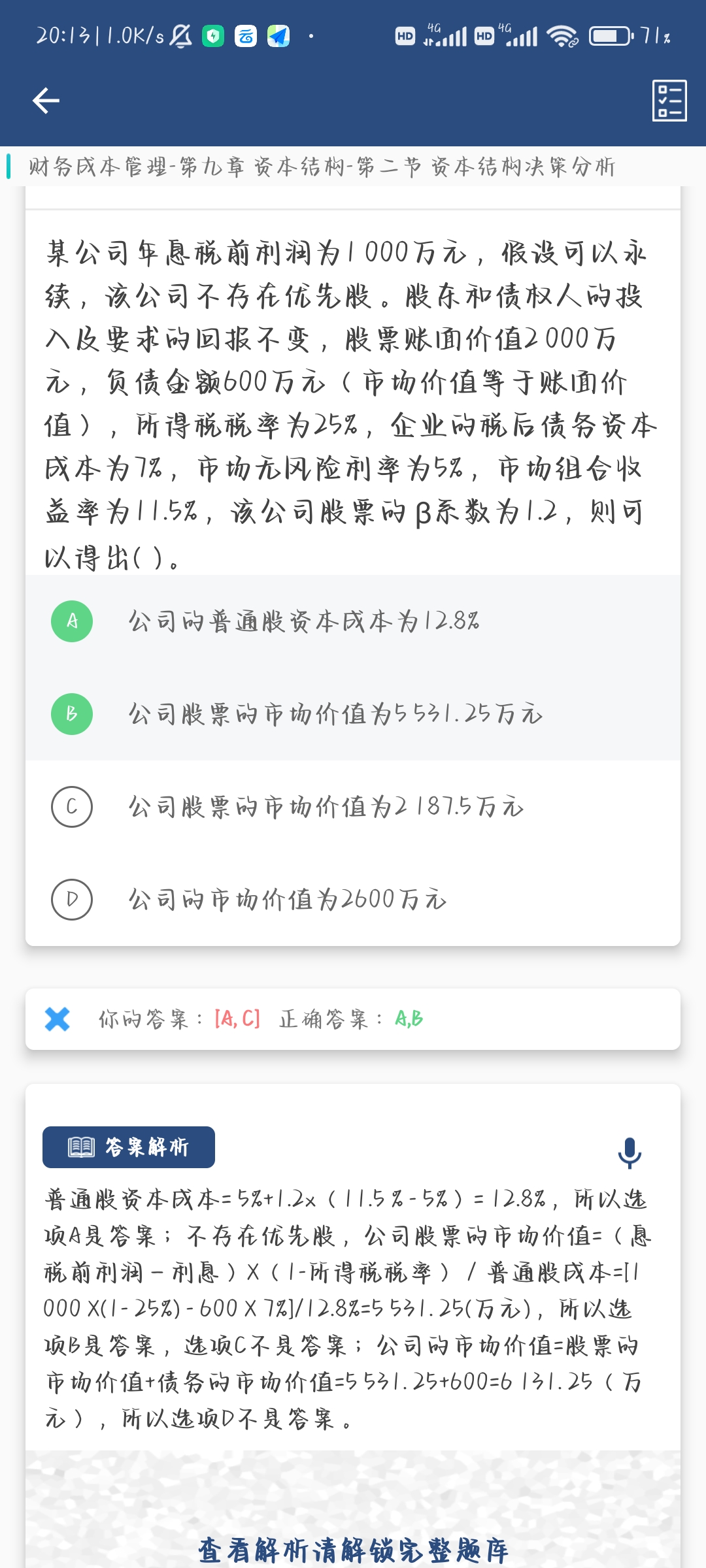The height and width of the screenshot is (1568, 706).
Task: Unlock full question bank via 查看解析请解锁完整题库
Action: tap(353, 1550)
